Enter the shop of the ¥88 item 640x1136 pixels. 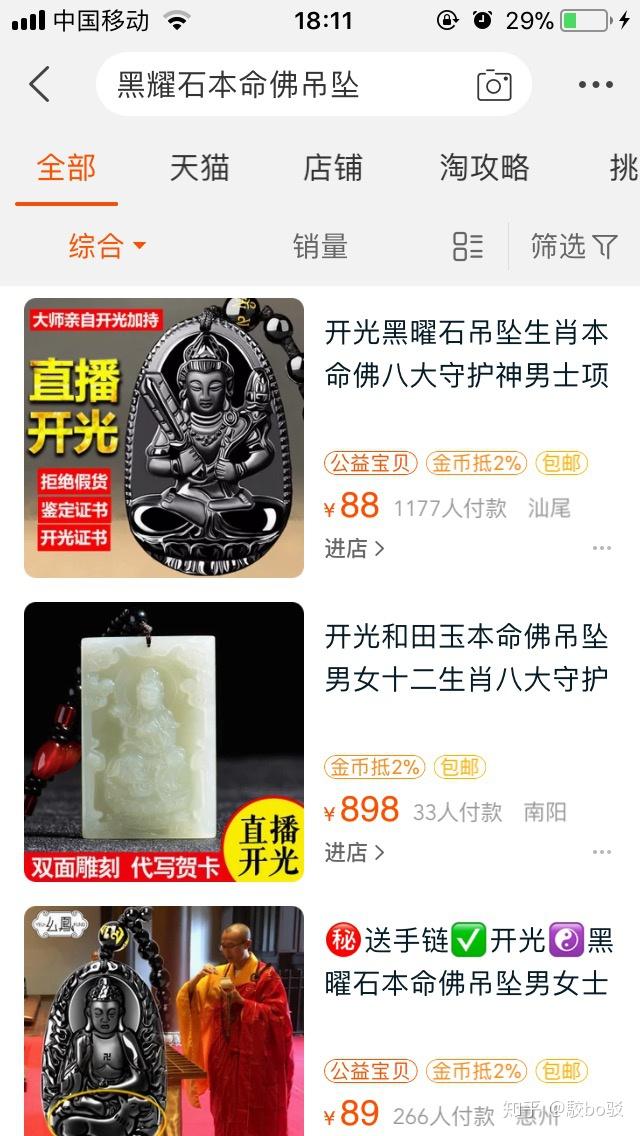pyautogui.click(x=354, y=548)
